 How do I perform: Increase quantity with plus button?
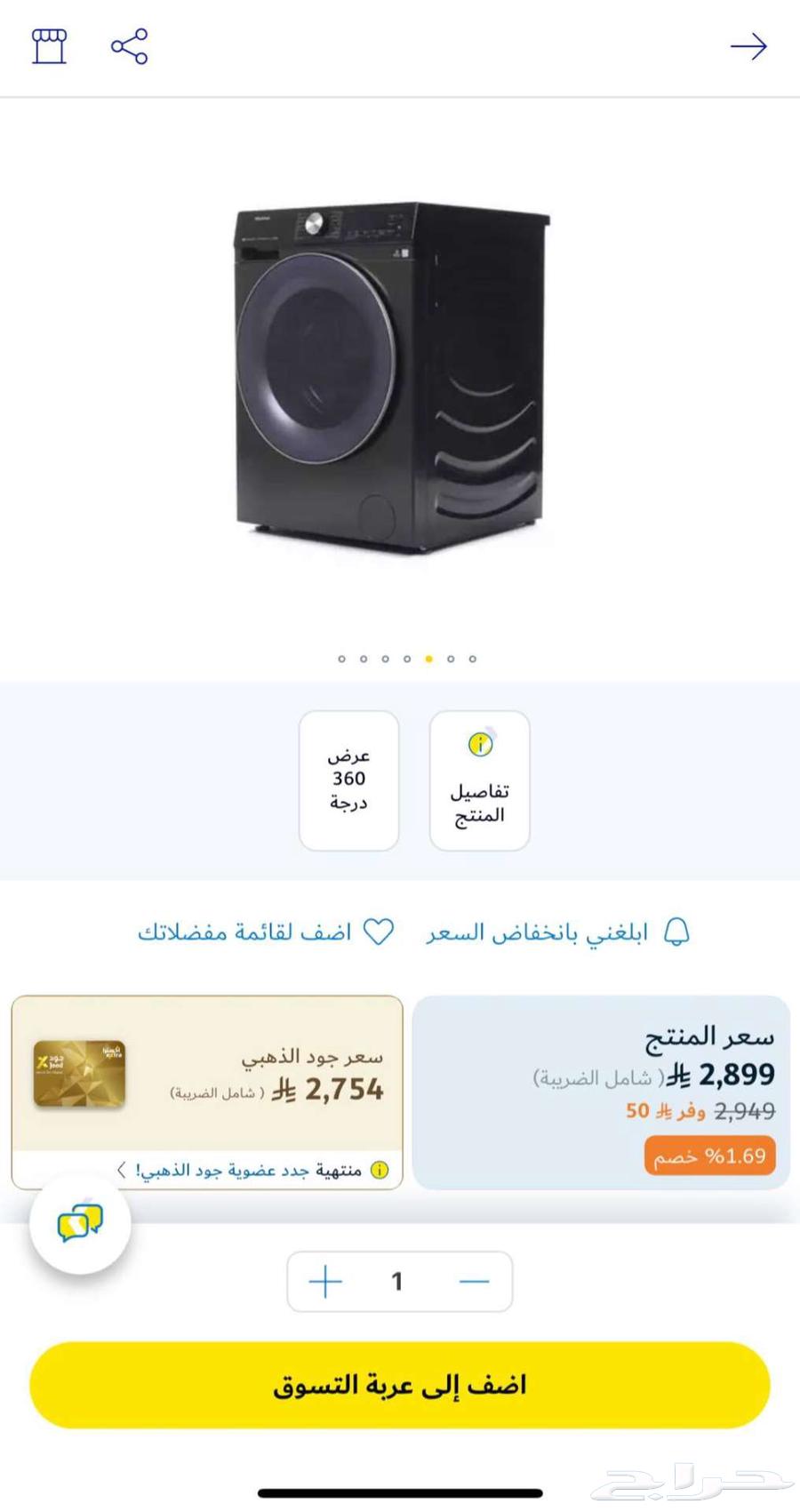pos(325,1281)
